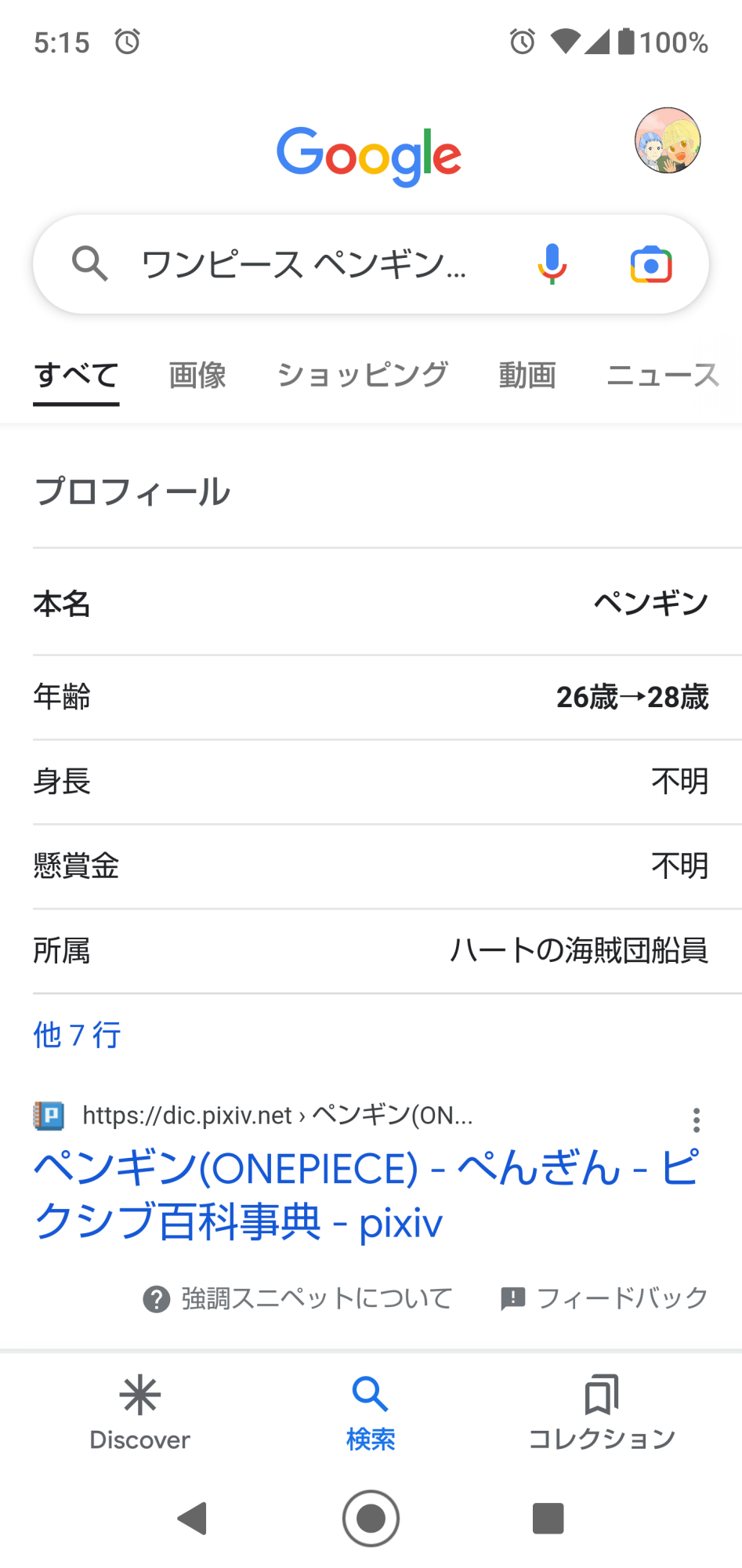Open the account profile avatar
The width and height of the screenshot is (742, 1568).
point(667,140)
